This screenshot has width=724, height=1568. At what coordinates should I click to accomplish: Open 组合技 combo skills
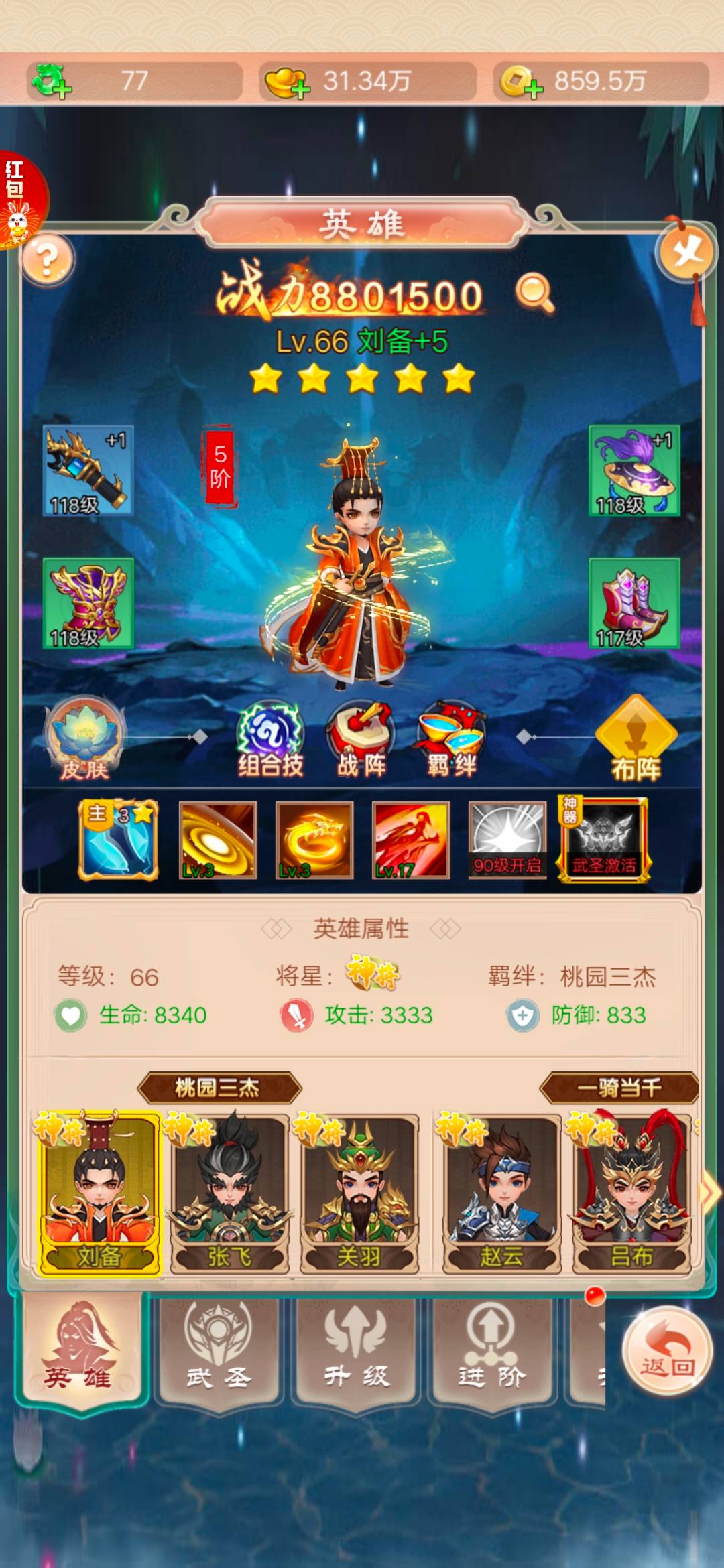[271, 739]
